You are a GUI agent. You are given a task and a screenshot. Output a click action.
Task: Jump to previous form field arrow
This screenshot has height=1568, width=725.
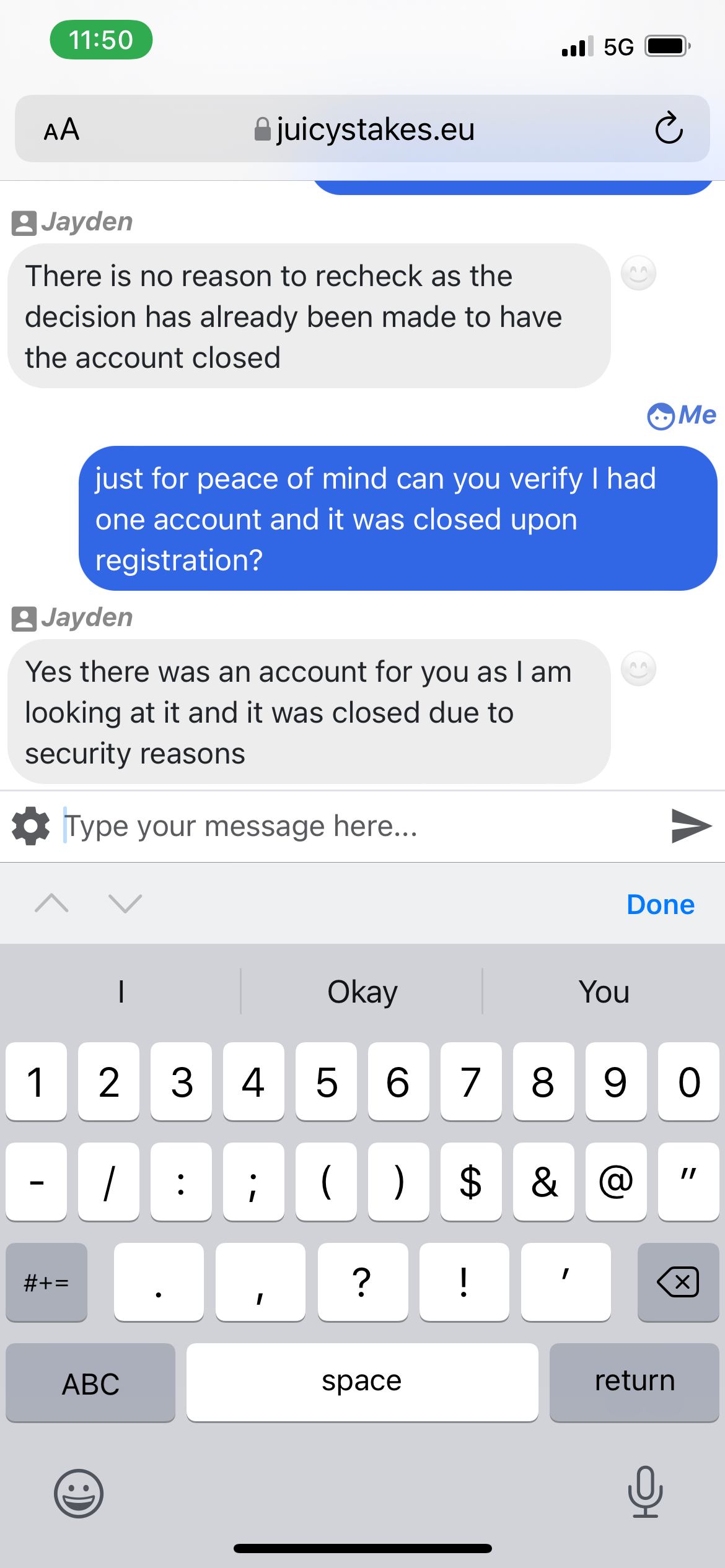point(52,904)
